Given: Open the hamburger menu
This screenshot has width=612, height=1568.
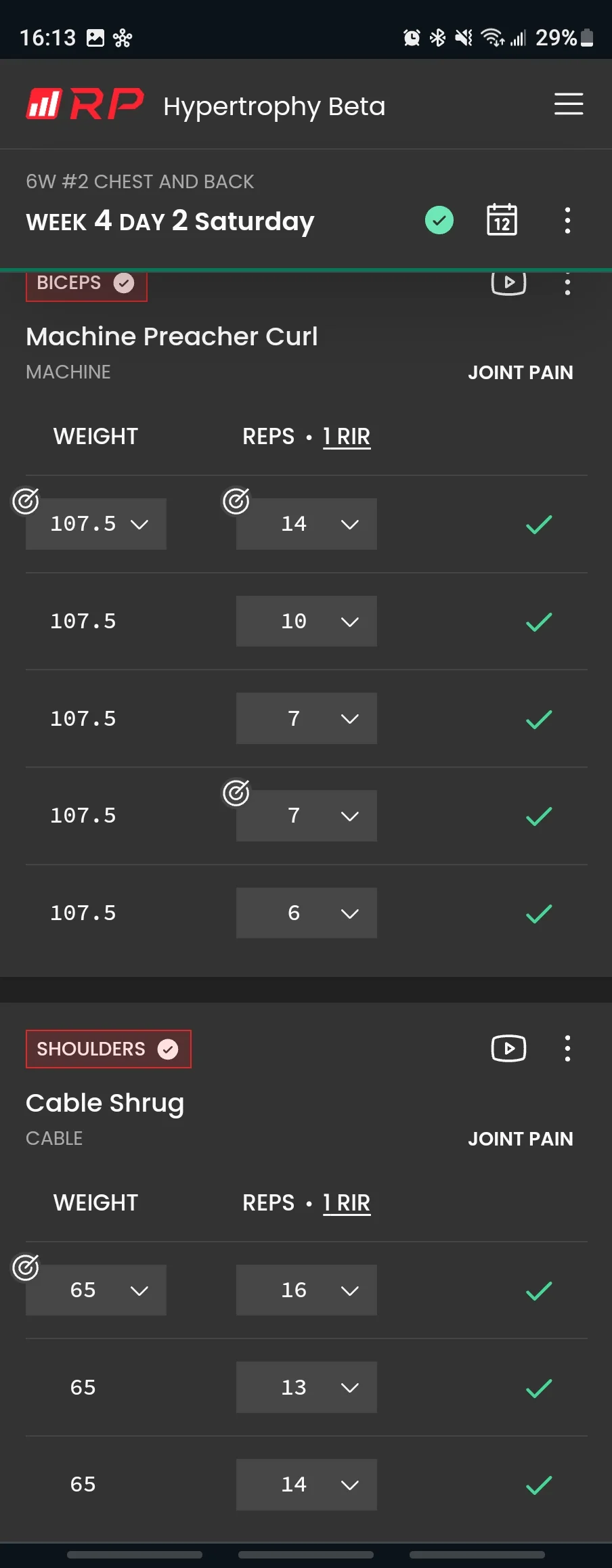Looking at the screenshot, I should (x=568, y=104).
